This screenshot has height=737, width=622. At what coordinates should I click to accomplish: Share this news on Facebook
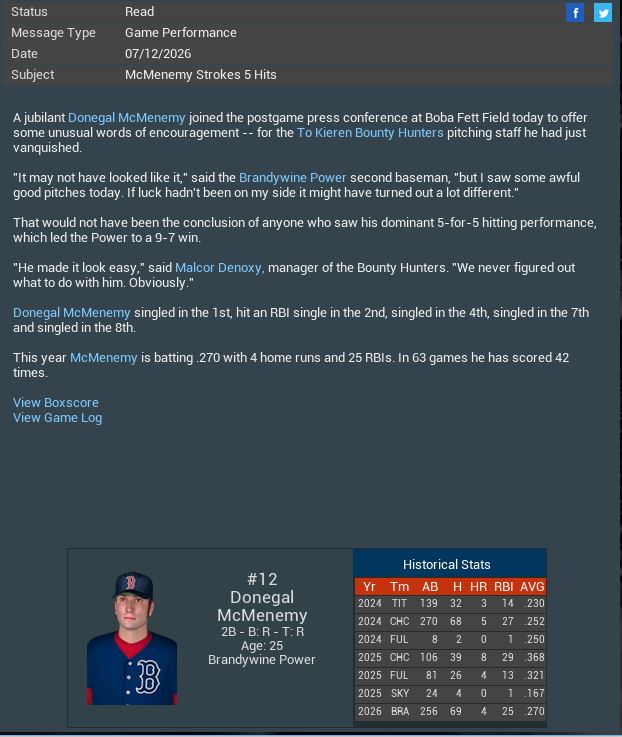(575, 12)
